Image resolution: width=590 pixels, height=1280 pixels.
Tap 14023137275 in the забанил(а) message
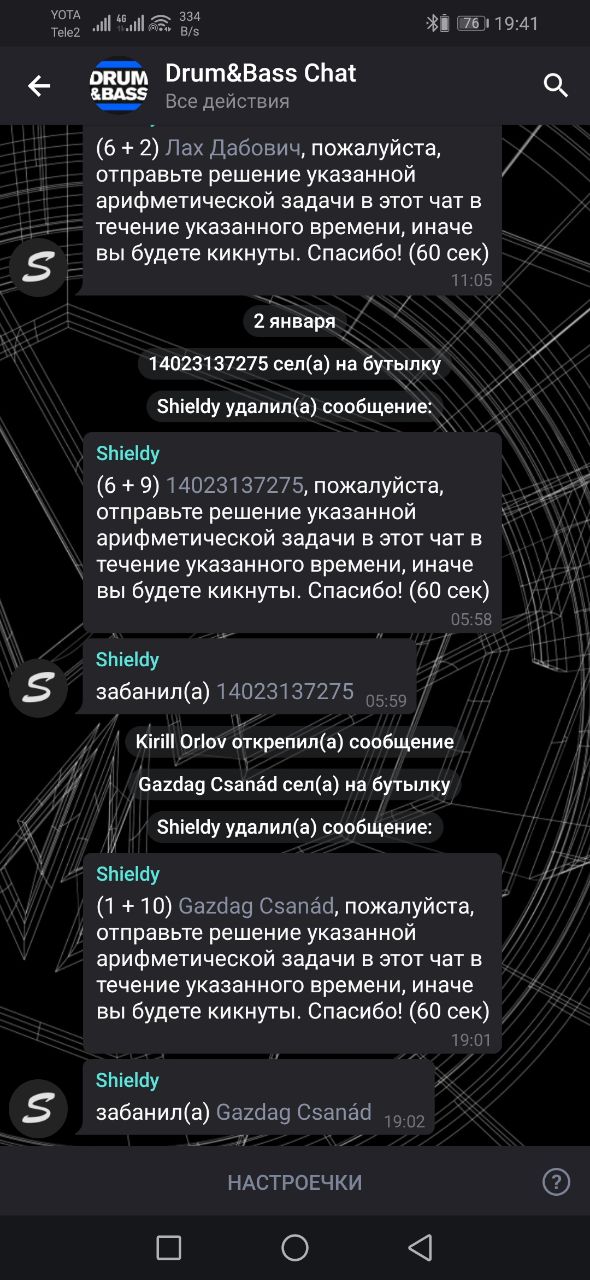pos(285,691)
